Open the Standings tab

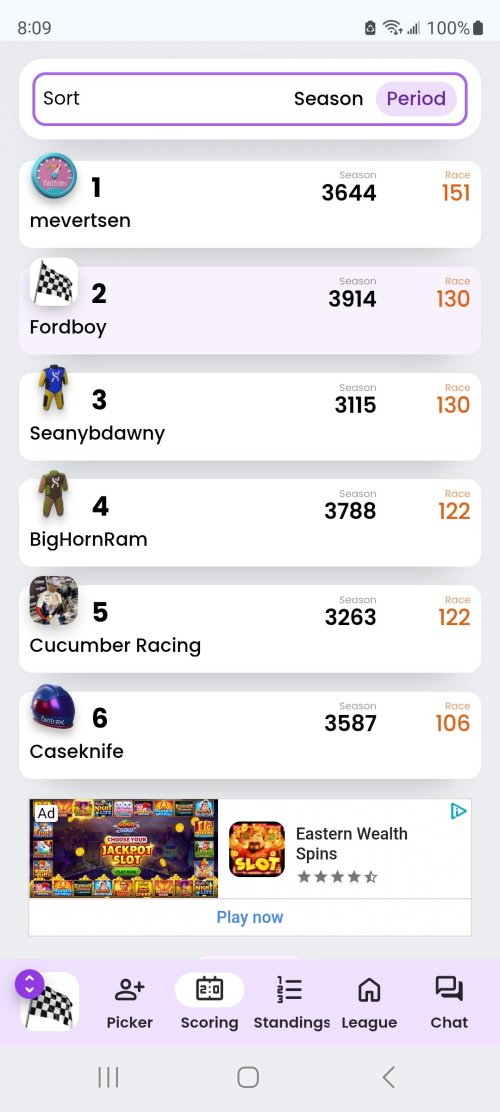(x=291, y=1003)
